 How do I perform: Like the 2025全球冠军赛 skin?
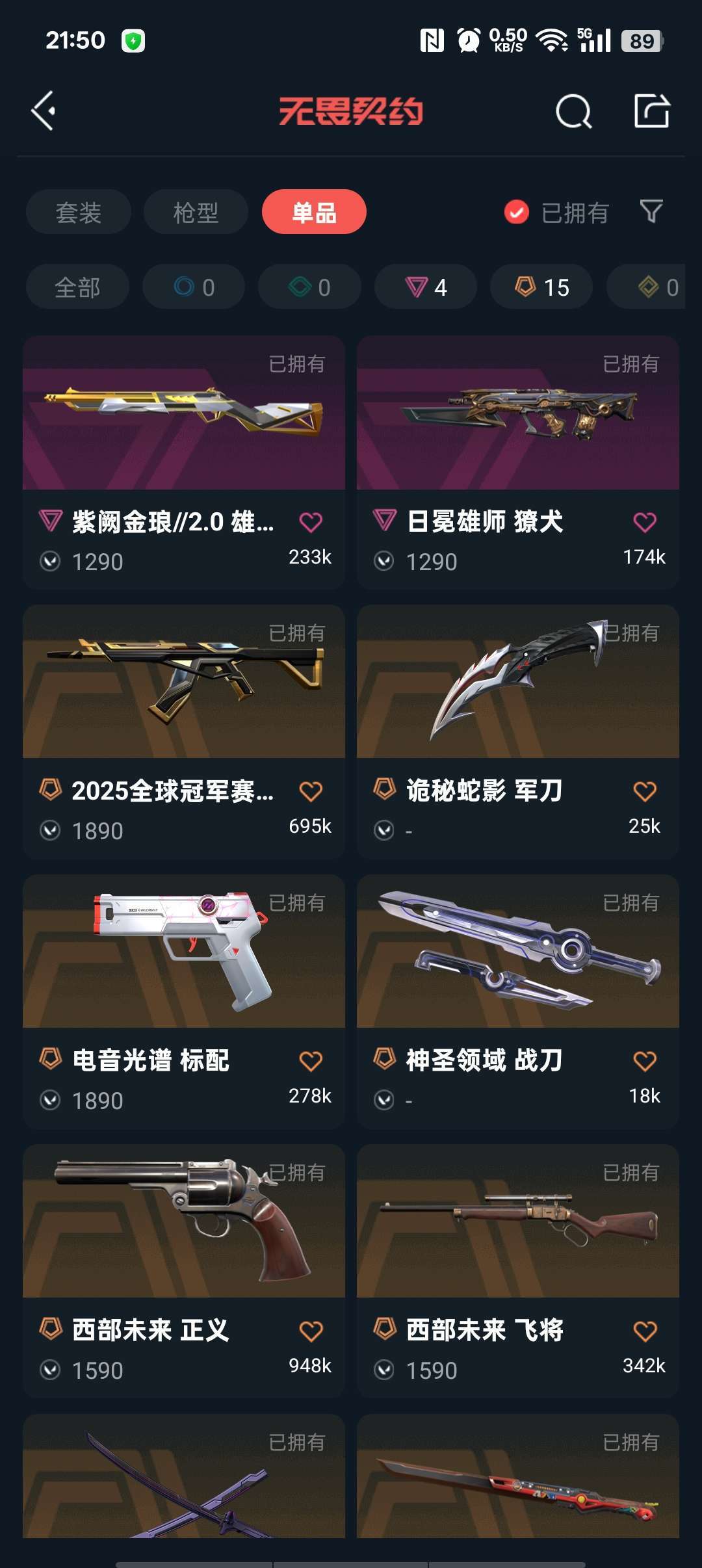311,791
